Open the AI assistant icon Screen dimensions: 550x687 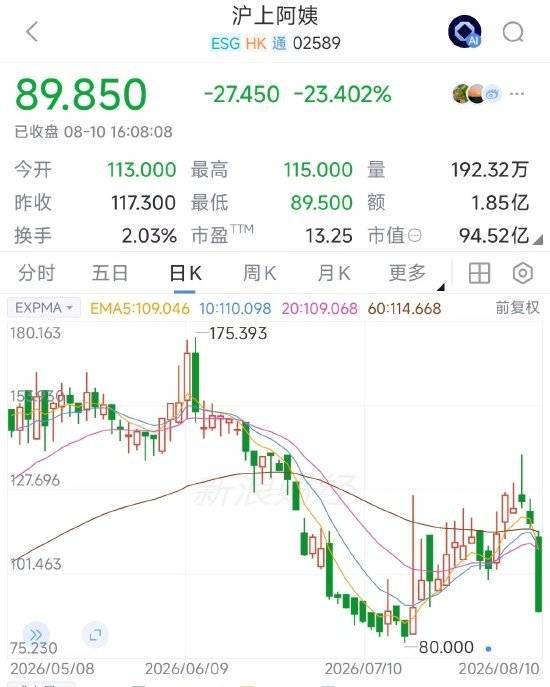[x=465, y=32]
